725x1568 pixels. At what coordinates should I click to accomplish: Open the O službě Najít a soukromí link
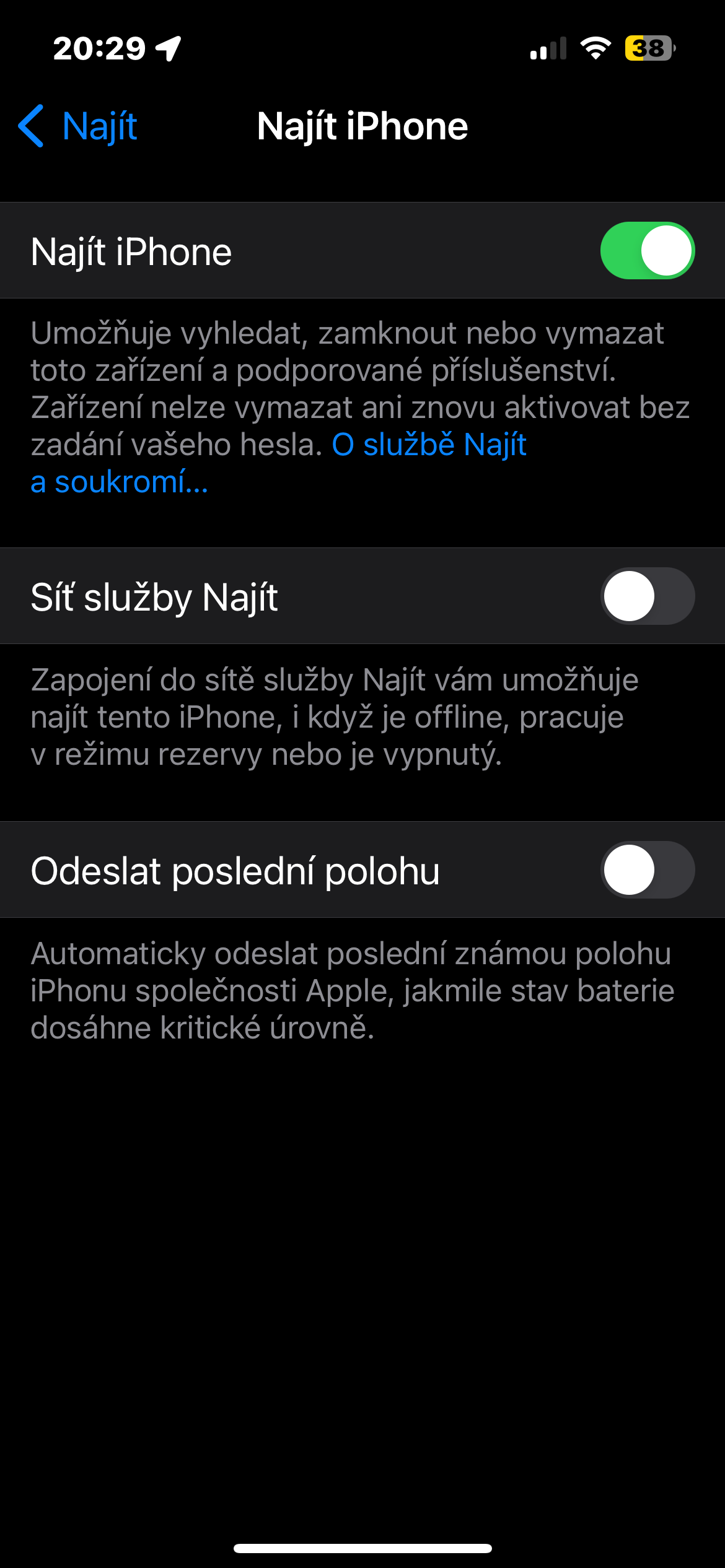coord(429,445)
